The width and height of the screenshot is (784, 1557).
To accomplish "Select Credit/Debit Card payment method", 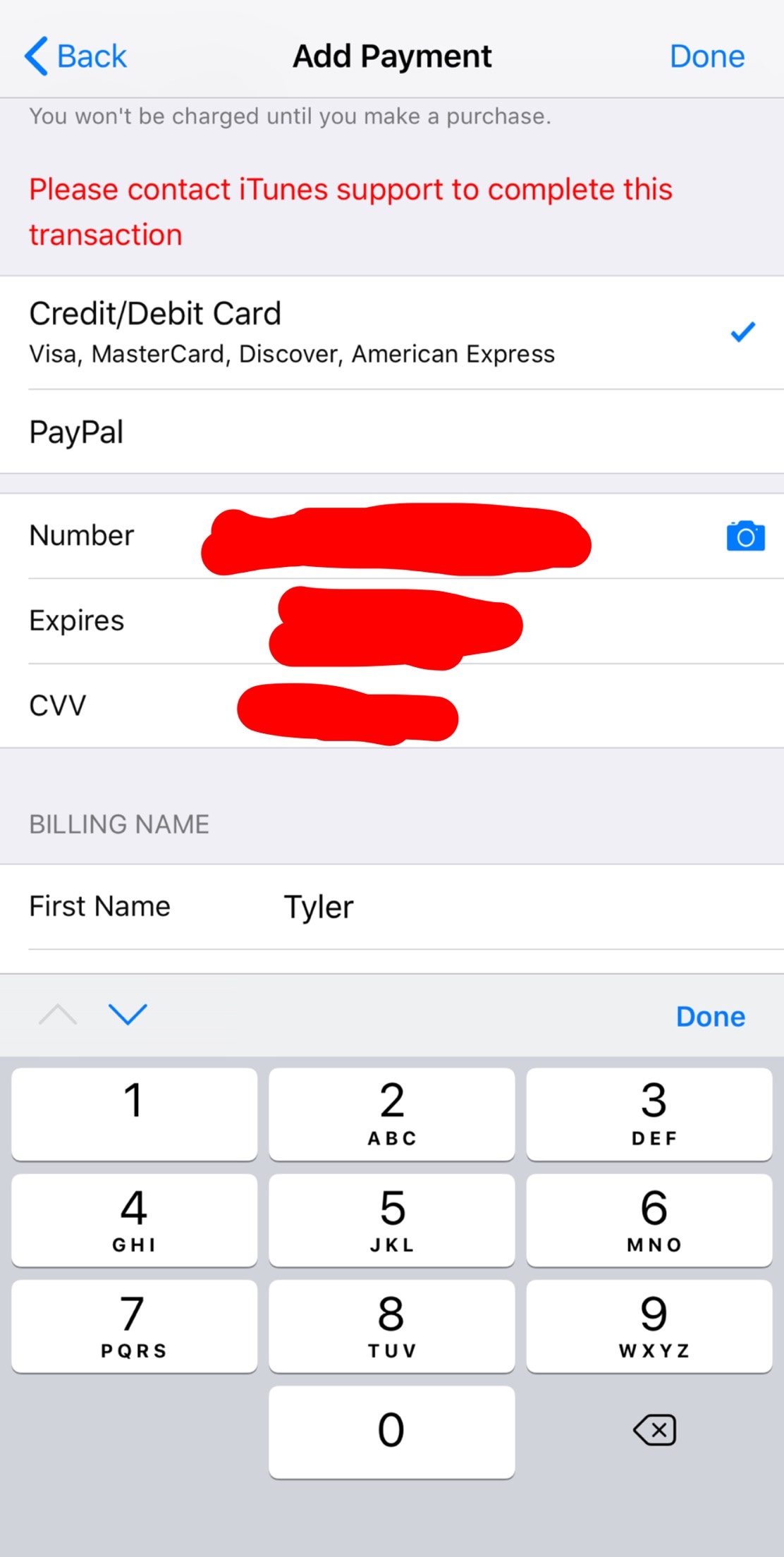I will coord(392,332).
